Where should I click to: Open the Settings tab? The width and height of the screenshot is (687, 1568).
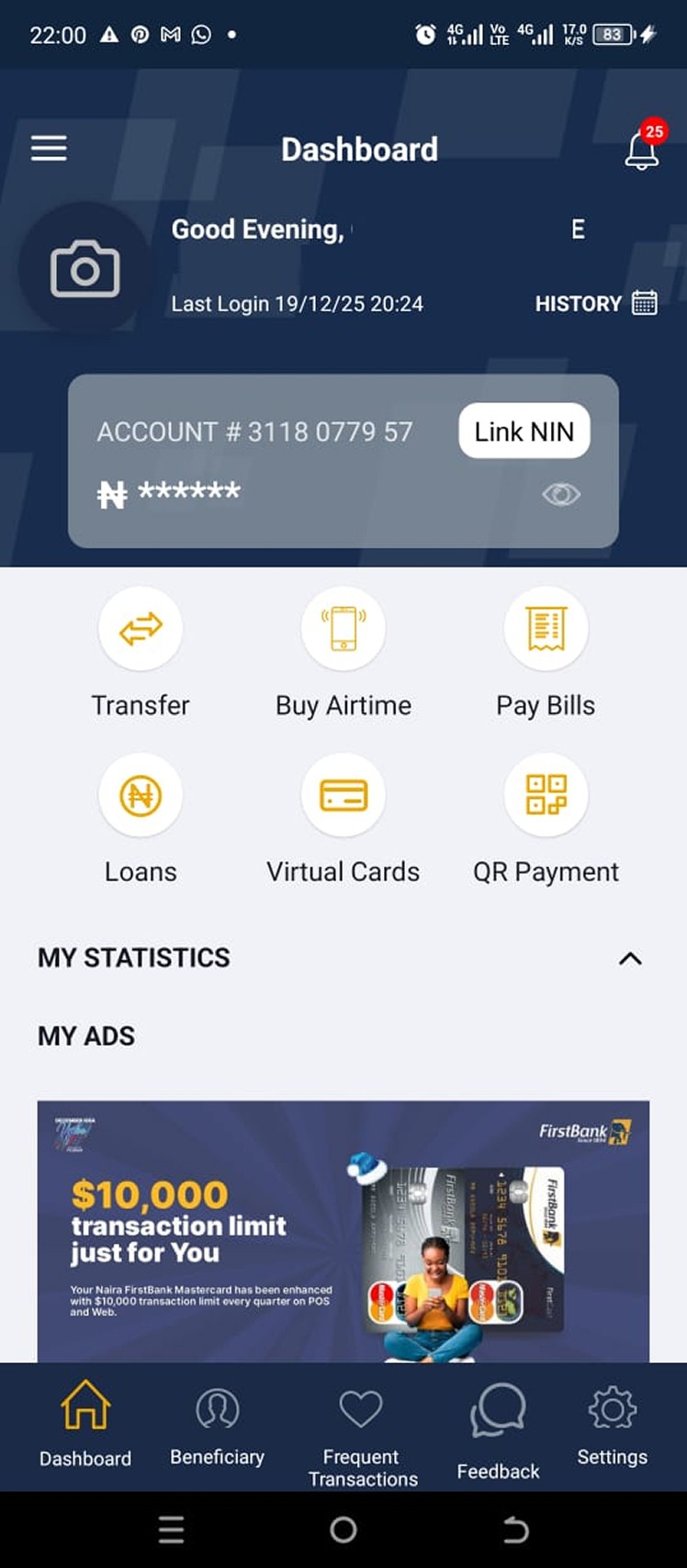612,1427
